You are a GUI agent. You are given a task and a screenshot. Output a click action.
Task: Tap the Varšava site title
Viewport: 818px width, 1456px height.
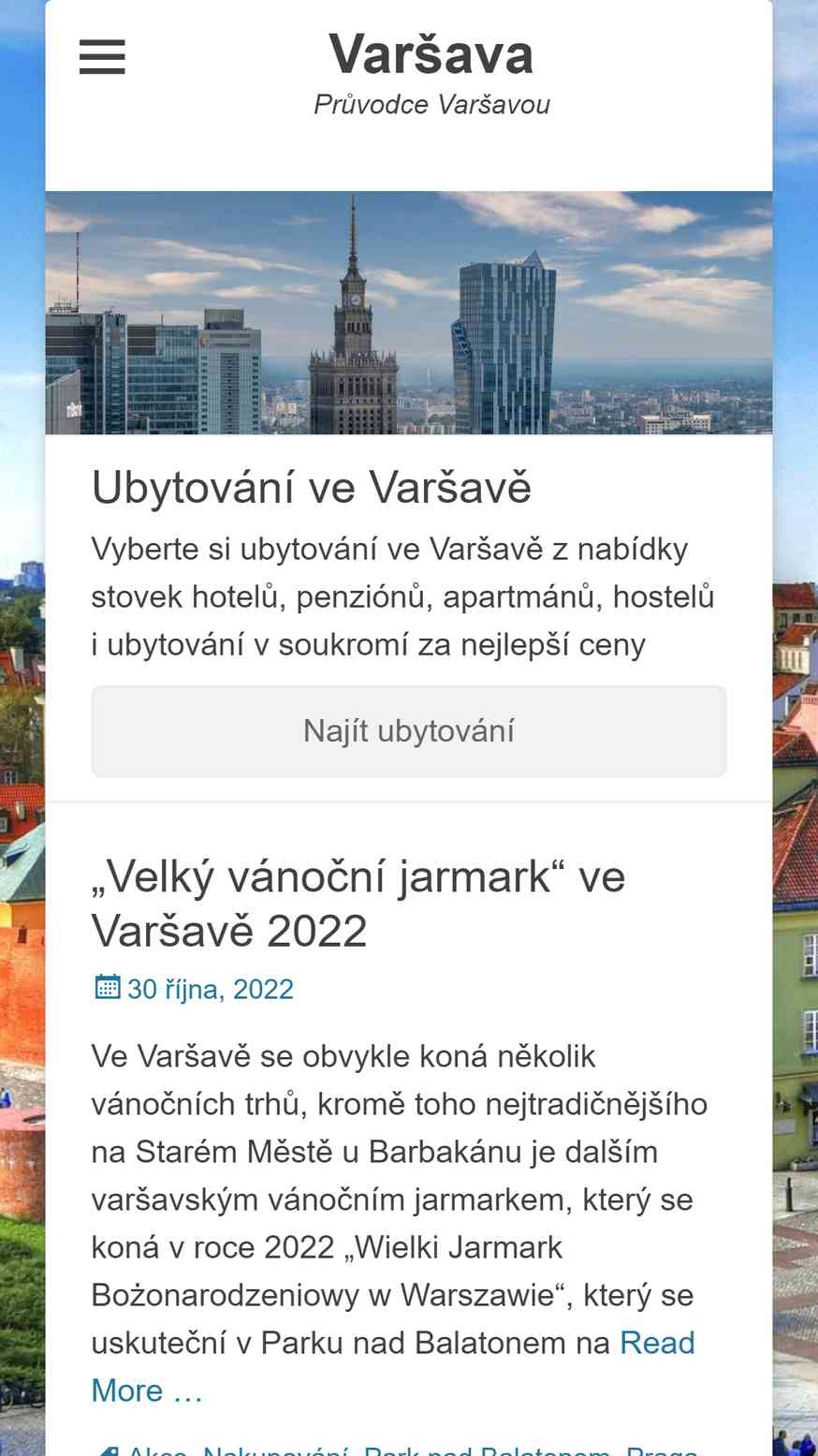(x=431, y=54)
